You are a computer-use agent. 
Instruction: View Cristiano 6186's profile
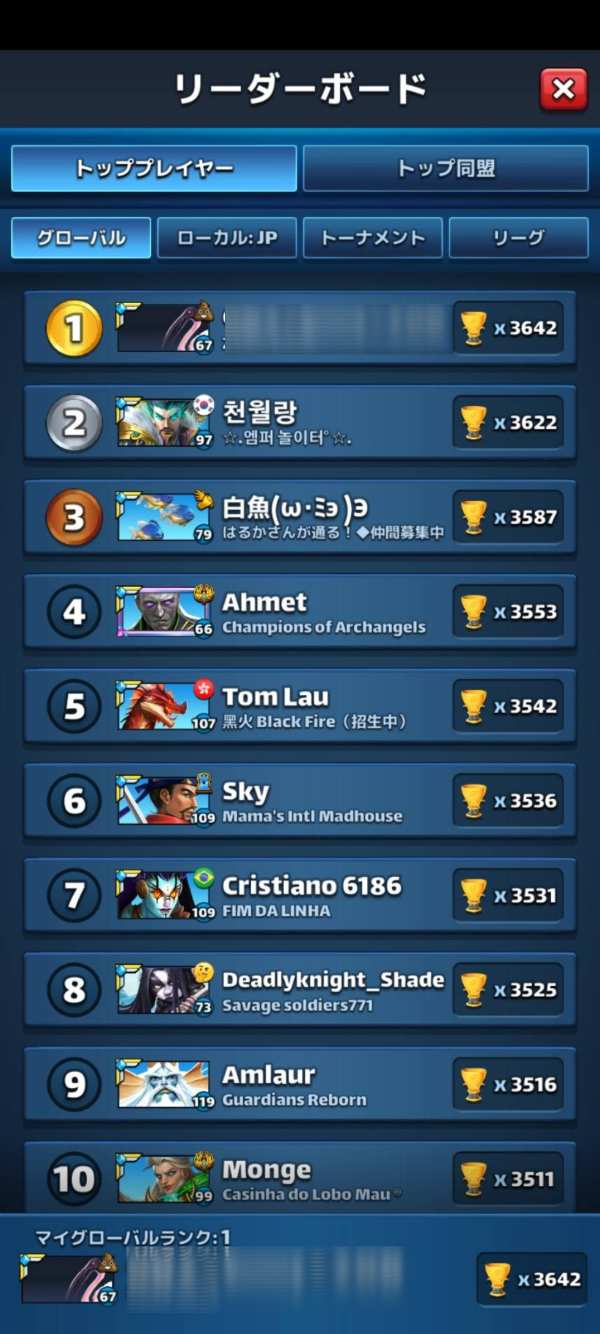click(x=300, y=895)
